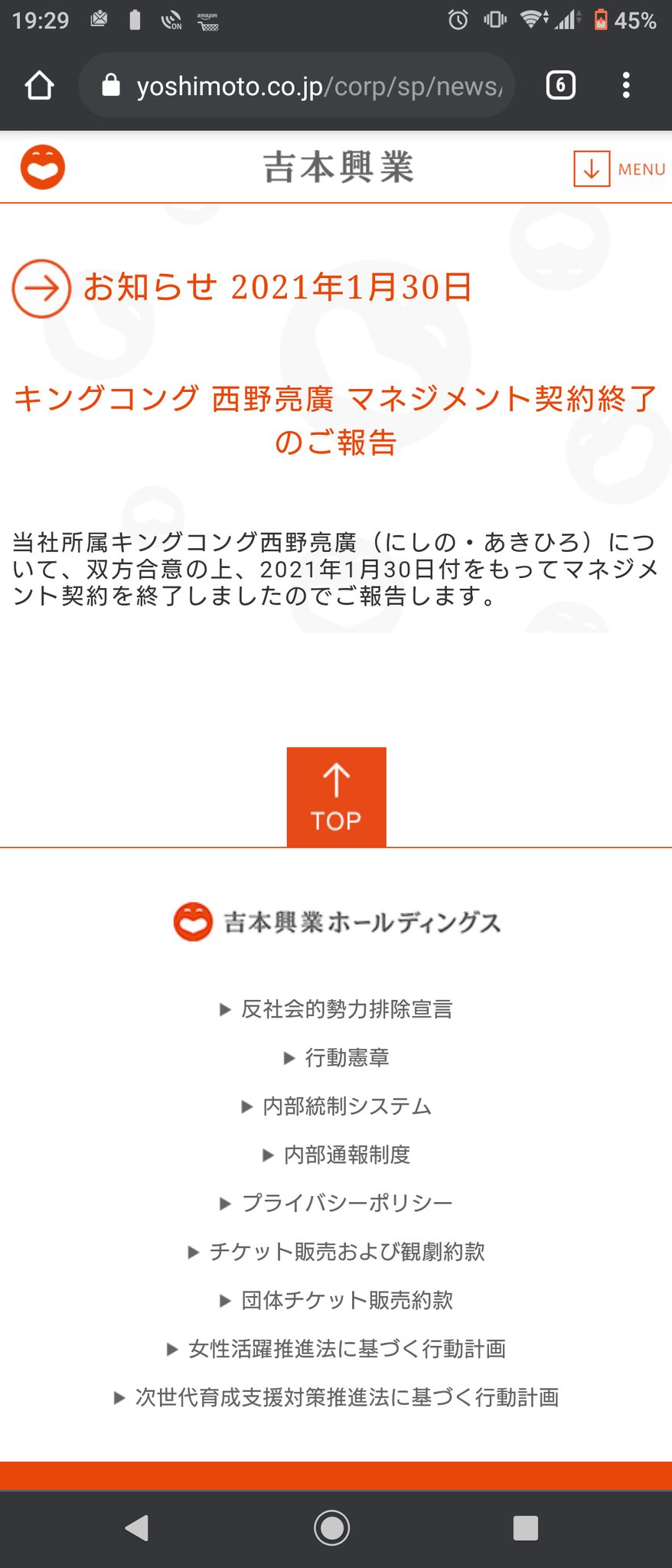
Task: Open プライバシーポリシー link
Action: point(346,1203)
